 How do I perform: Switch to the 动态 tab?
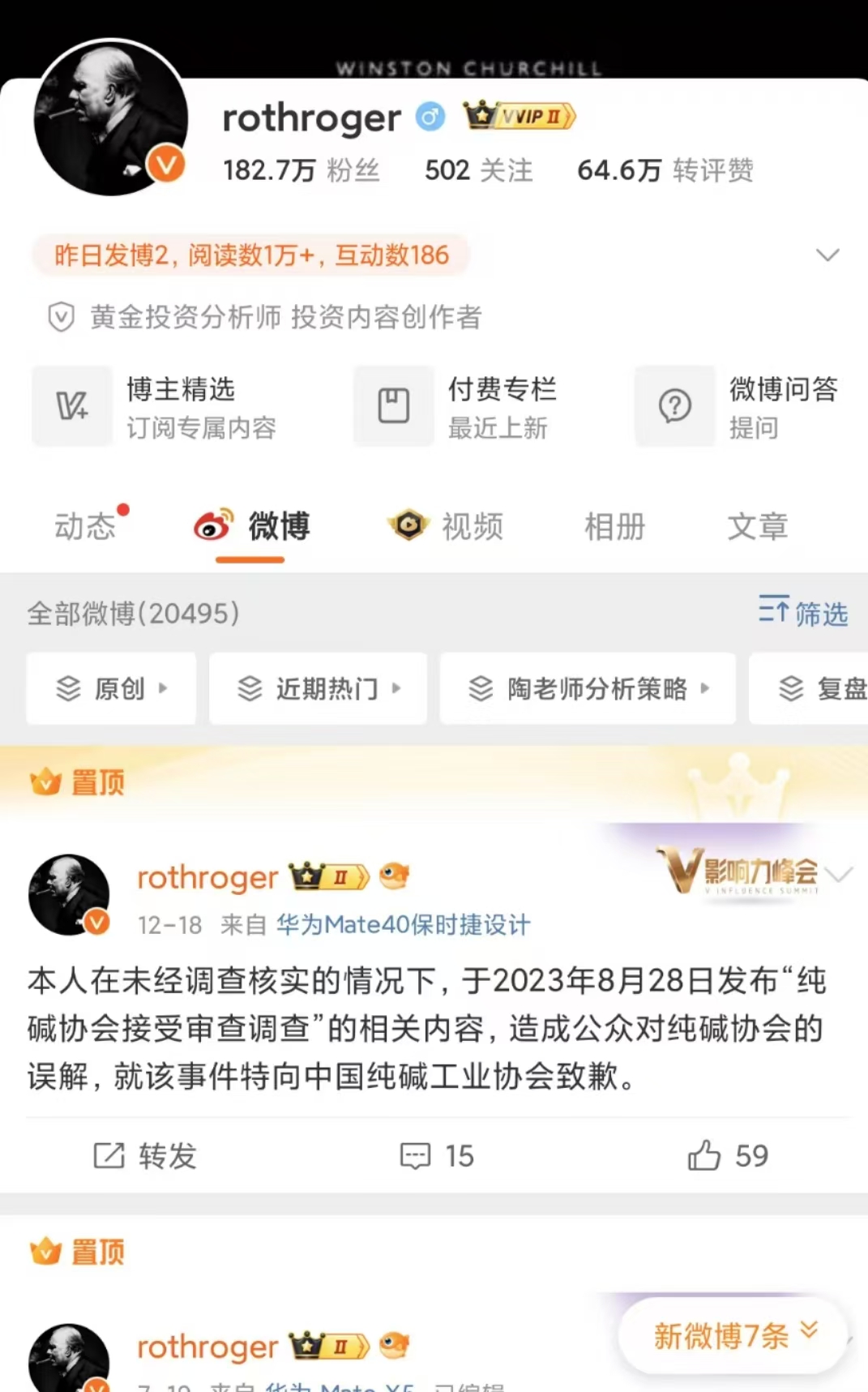[x=85, y=527]
